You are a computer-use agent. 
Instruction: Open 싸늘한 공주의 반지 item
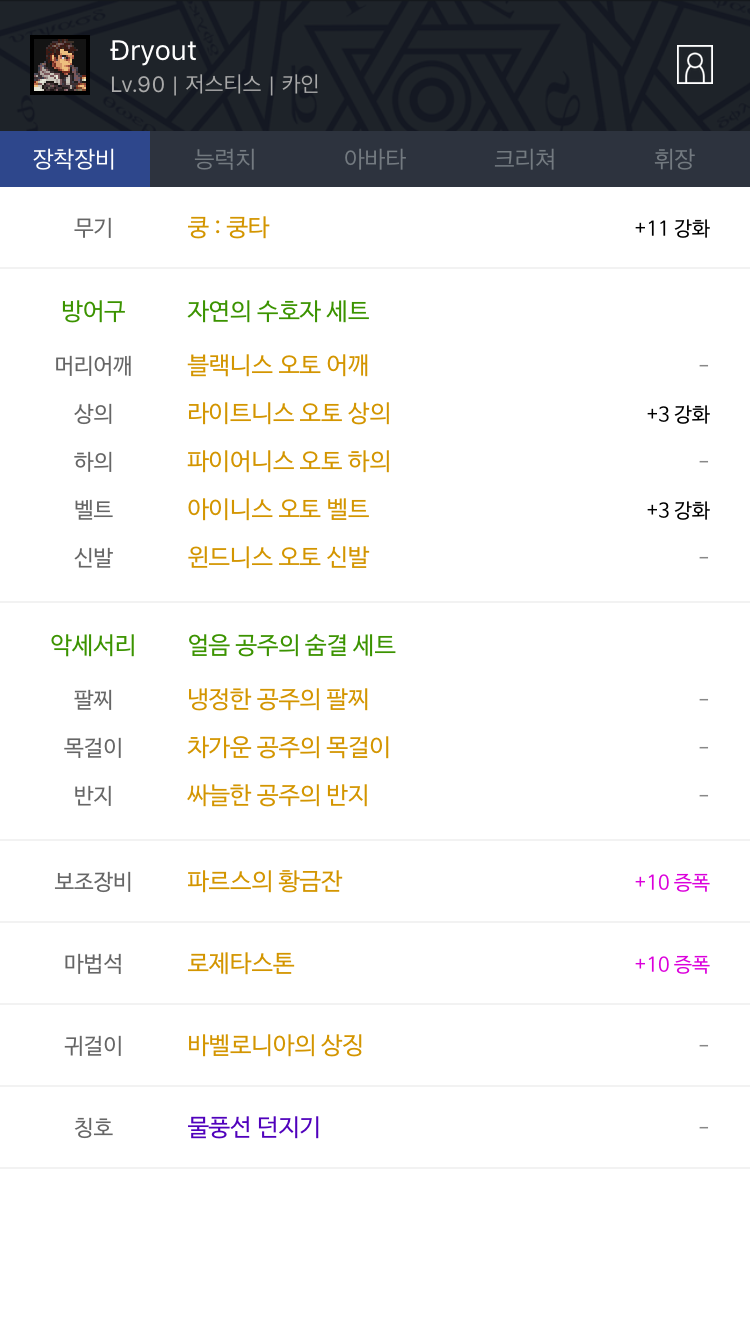(278, 795)
